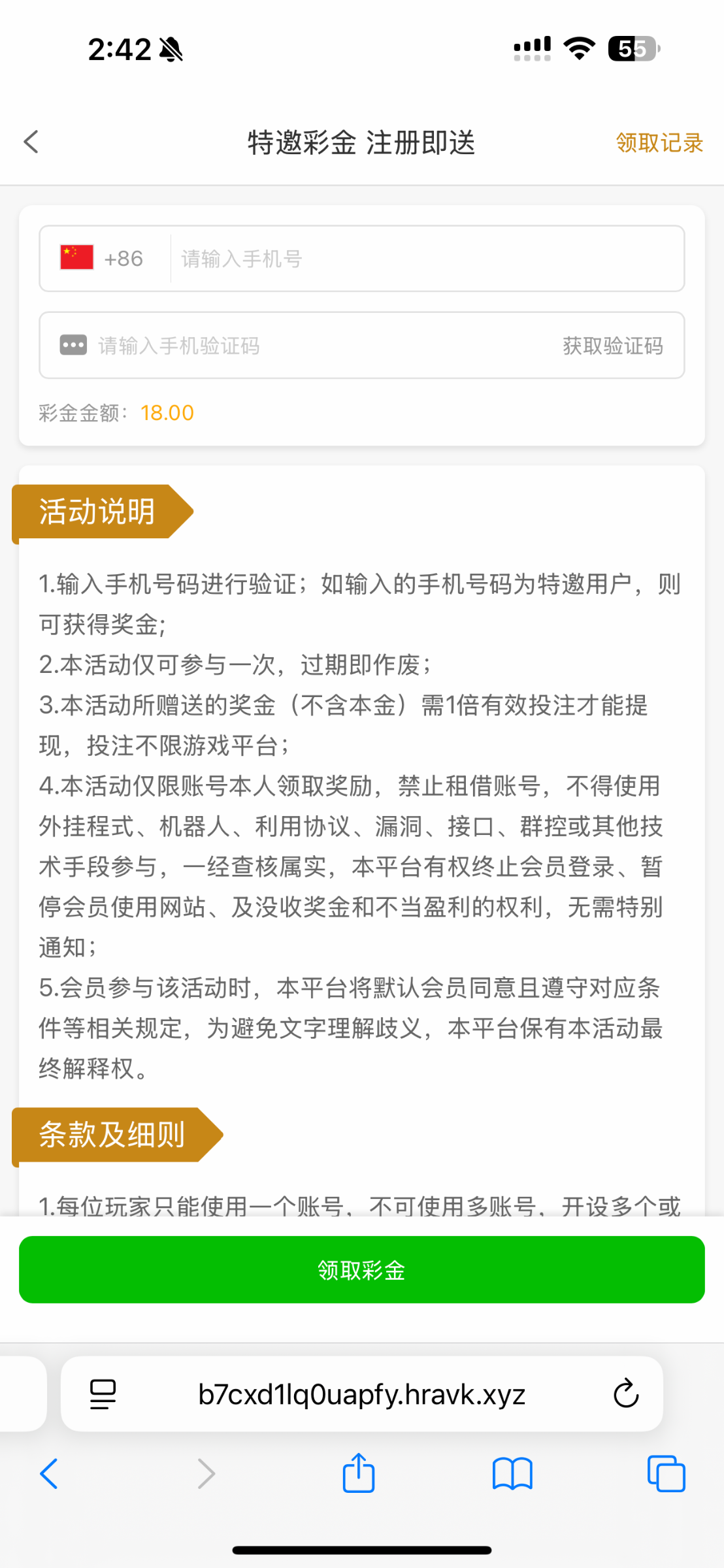Viewport: 724px width, 1568px height.
Task: Open Safari page settings menu icon
Action: pyautogui.click(x=103, y=1394)
